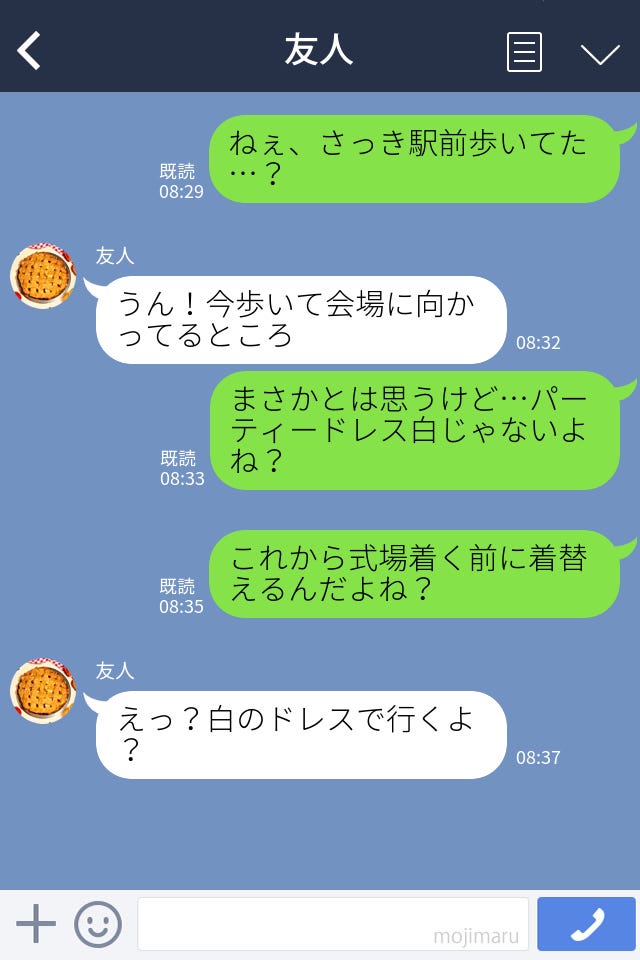The width and height of the screenshot is (640, 960).
Task: Tap the blue phone call button
Action: (586, 924)
